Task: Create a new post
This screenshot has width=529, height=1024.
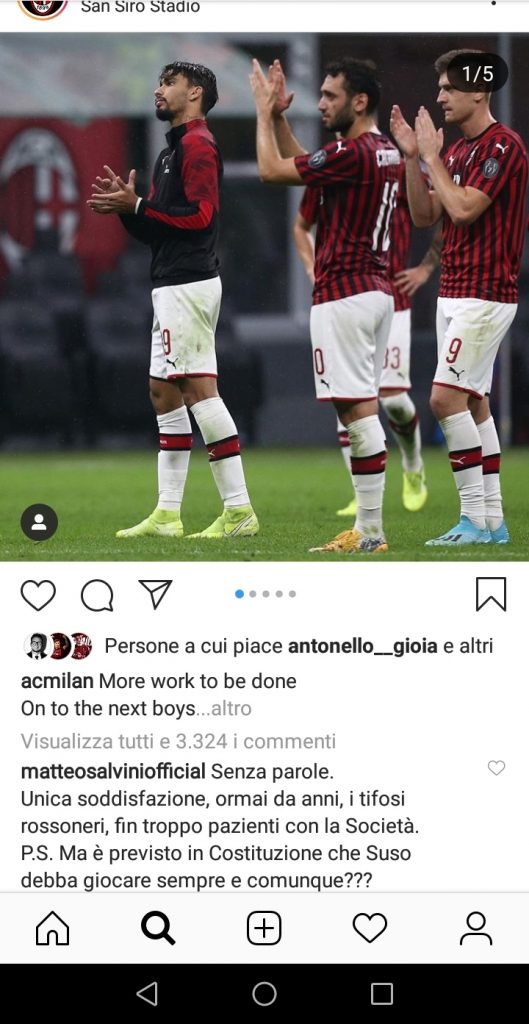Action: coord(264,928)
